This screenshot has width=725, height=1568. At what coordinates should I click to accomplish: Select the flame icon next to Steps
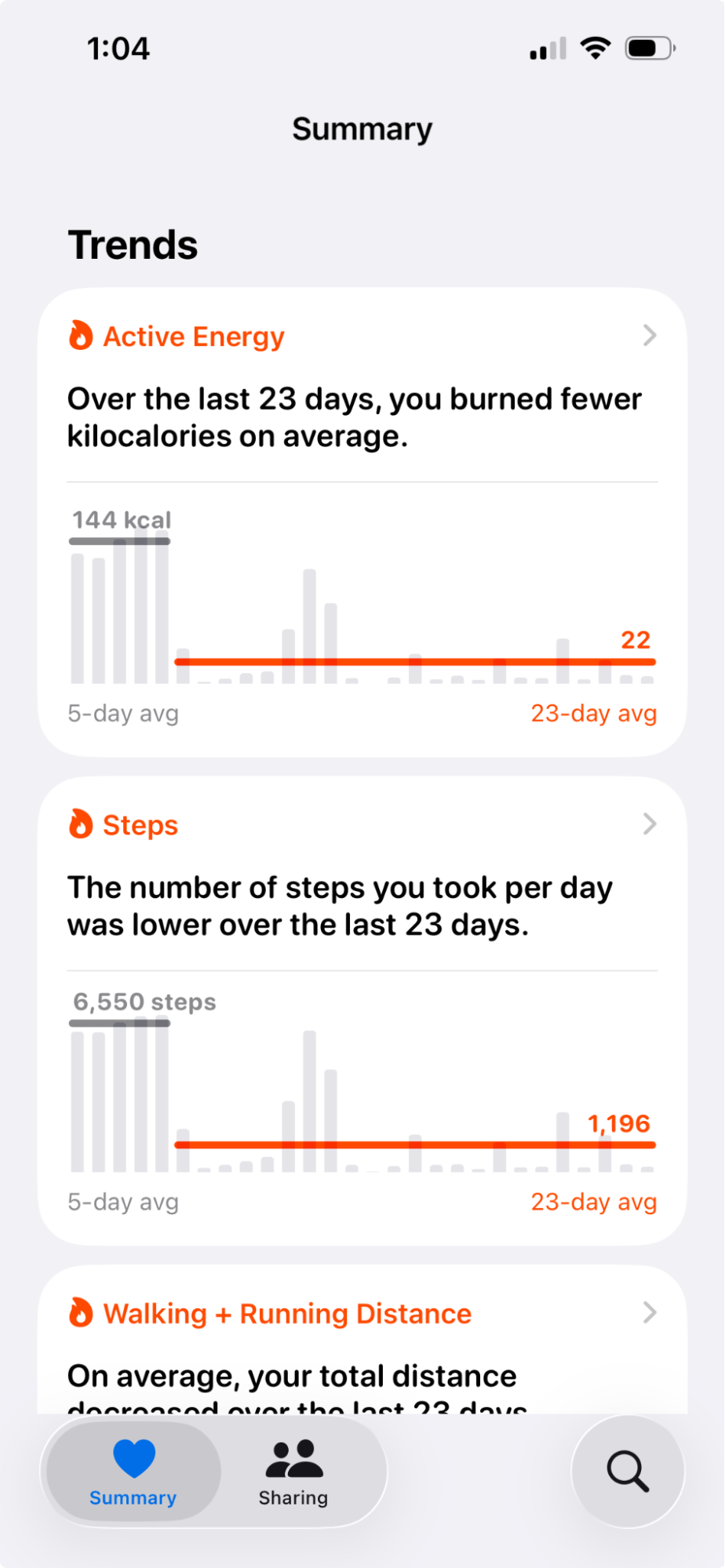(81, 824)
